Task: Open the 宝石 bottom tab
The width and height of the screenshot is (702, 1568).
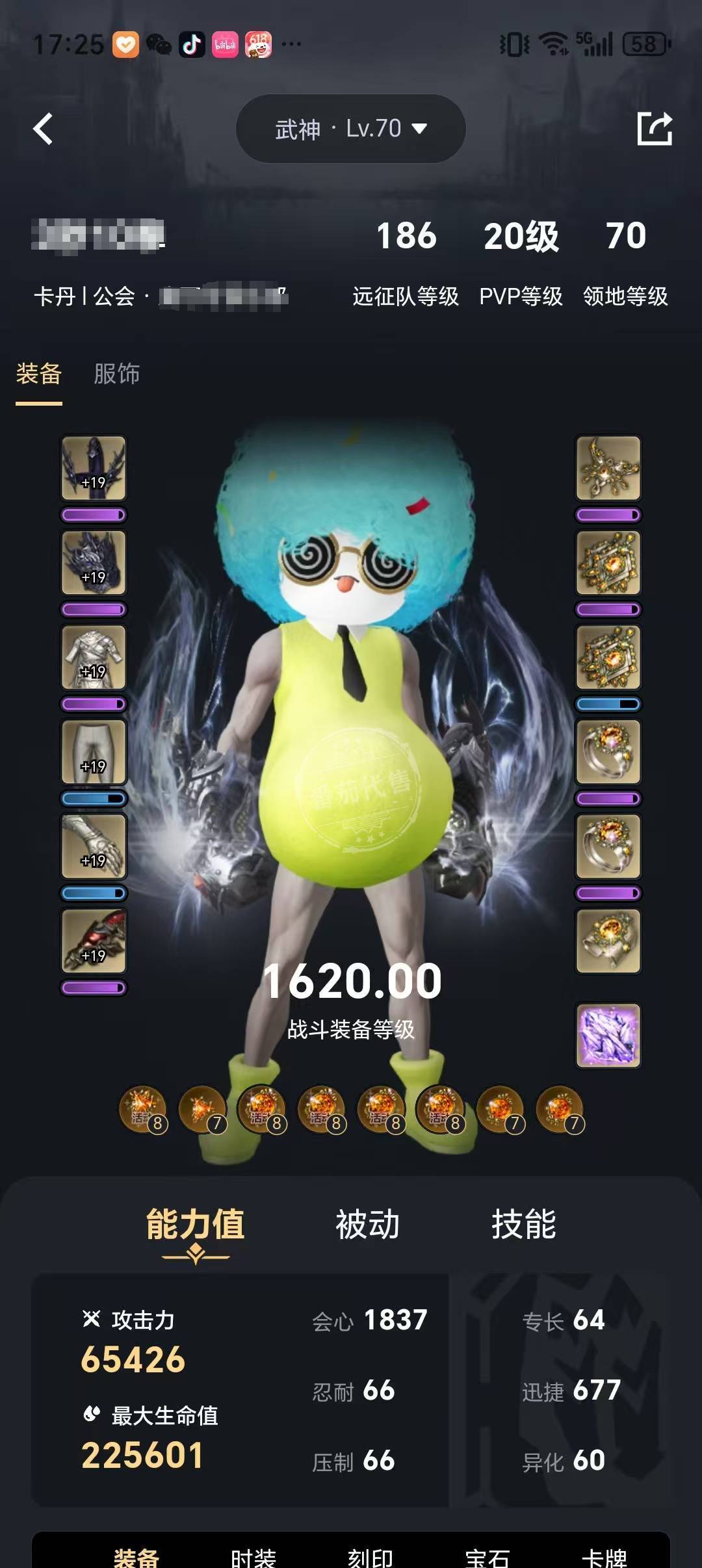Action: (x=487, y=1558)
